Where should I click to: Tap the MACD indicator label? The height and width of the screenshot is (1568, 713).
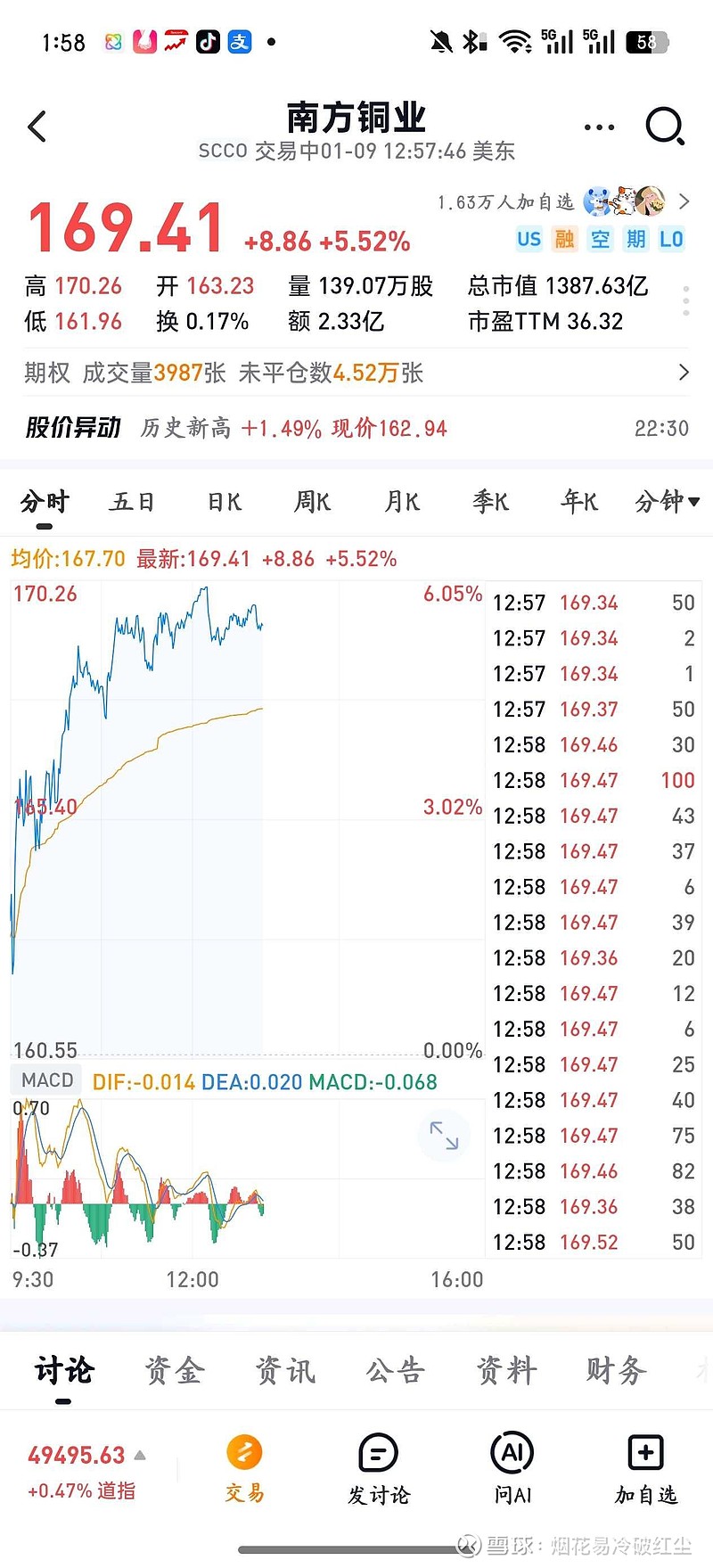click(45, 1080)
